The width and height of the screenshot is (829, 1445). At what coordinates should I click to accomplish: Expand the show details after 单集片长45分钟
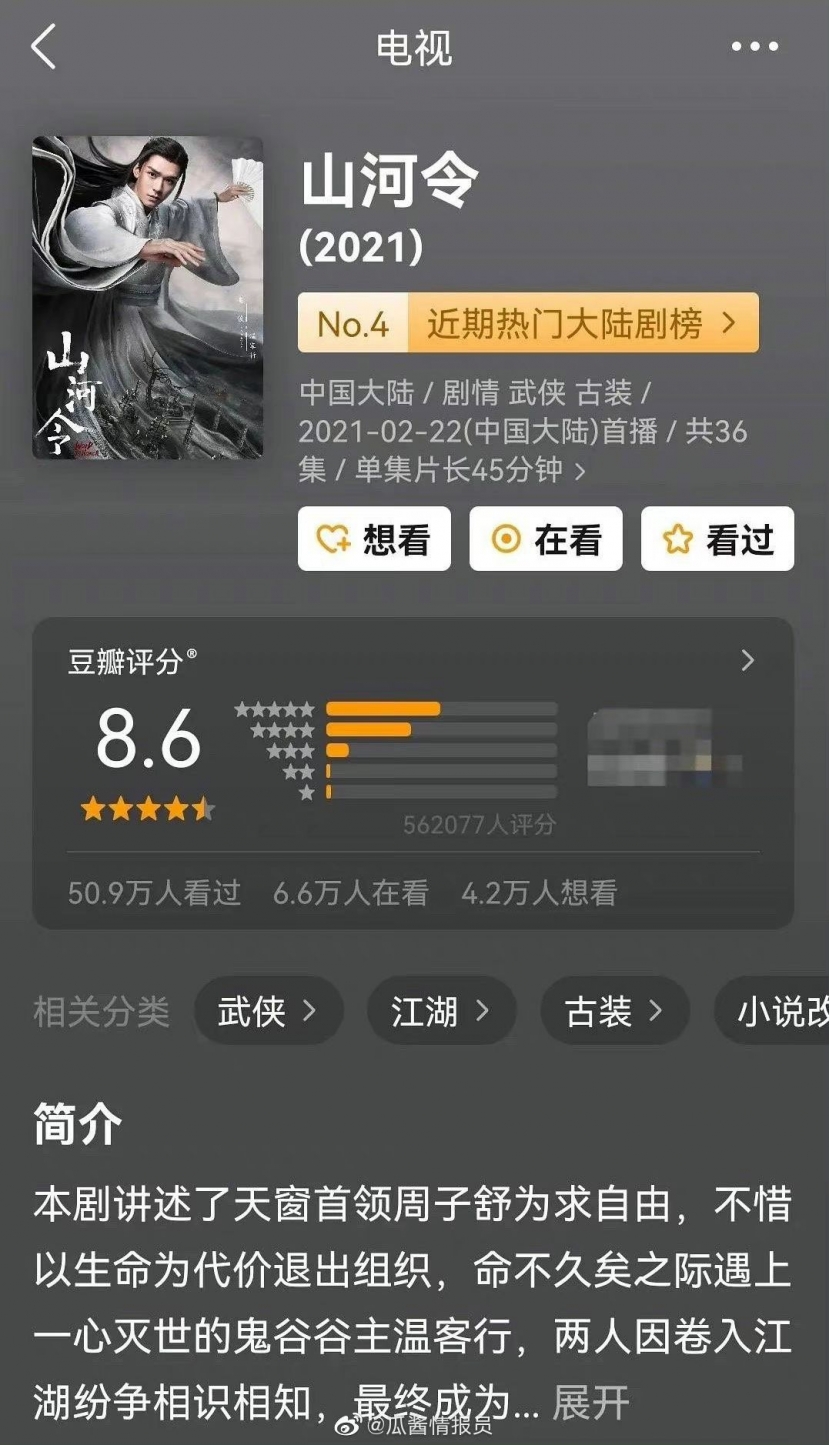[x=580, y=470]
